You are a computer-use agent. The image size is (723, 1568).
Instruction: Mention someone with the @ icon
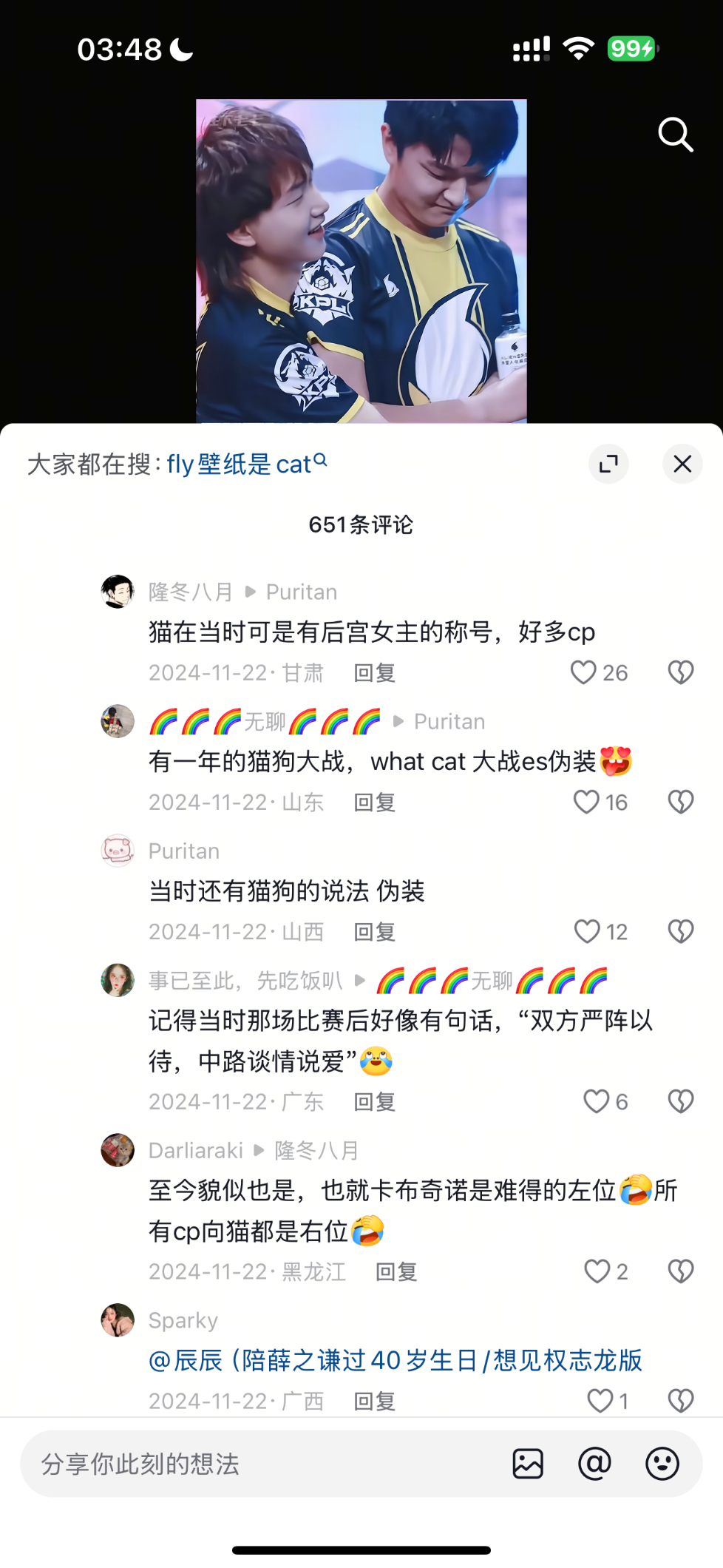[594, 1464]
